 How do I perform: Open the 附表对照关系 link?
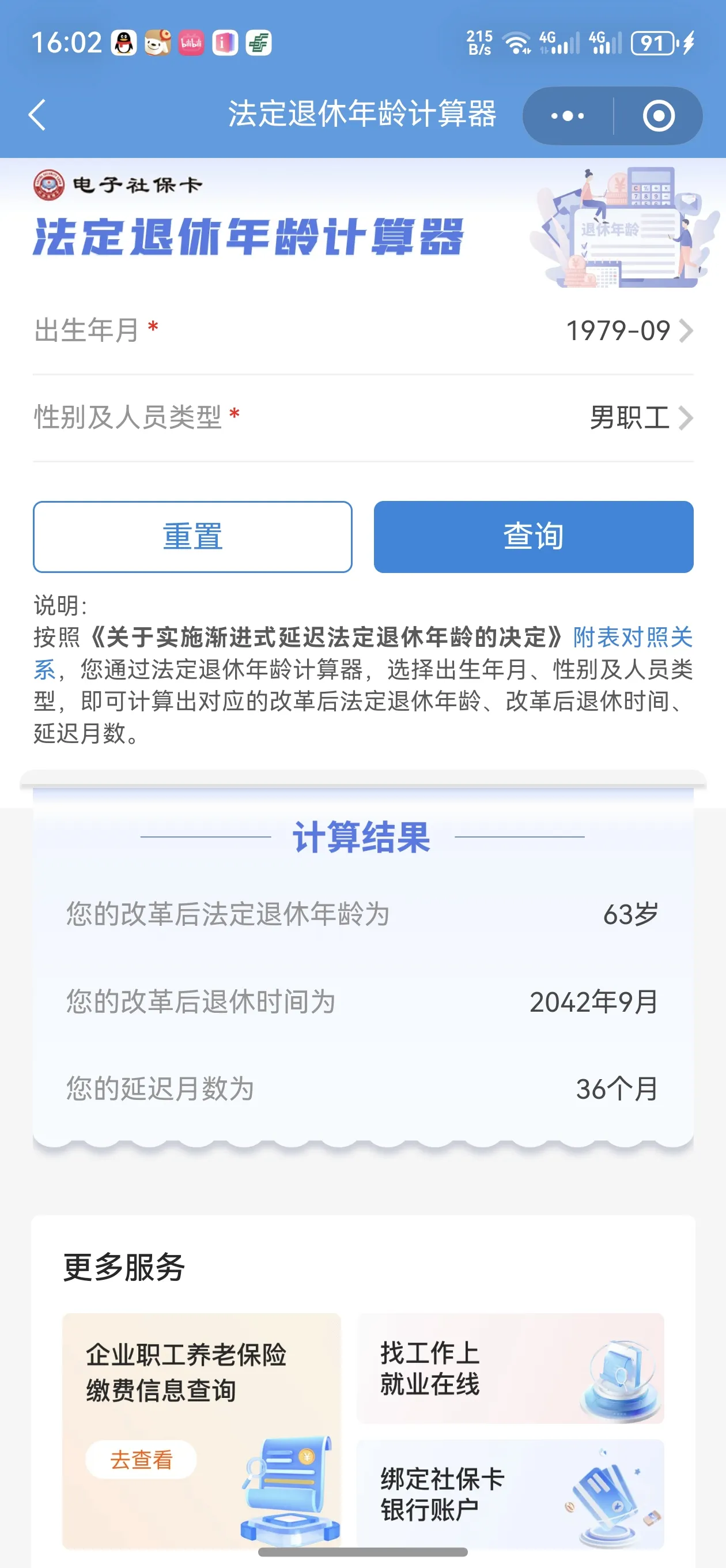pos(632,638)
